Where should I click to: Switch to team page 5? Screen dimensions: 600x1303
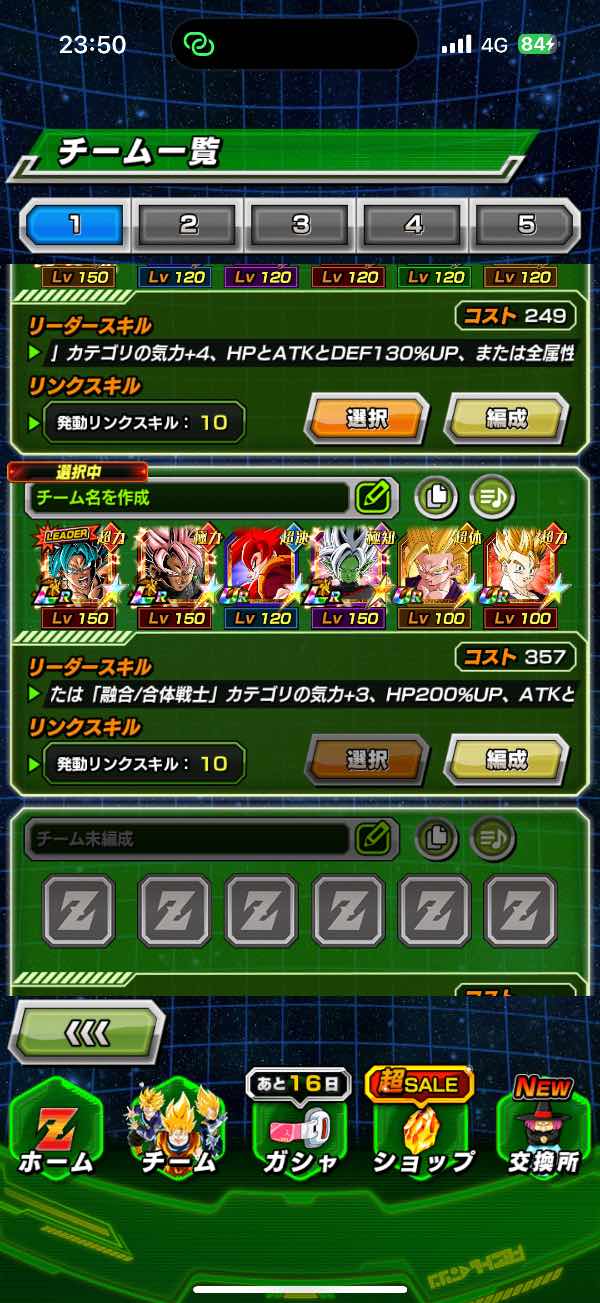point(526,225)
